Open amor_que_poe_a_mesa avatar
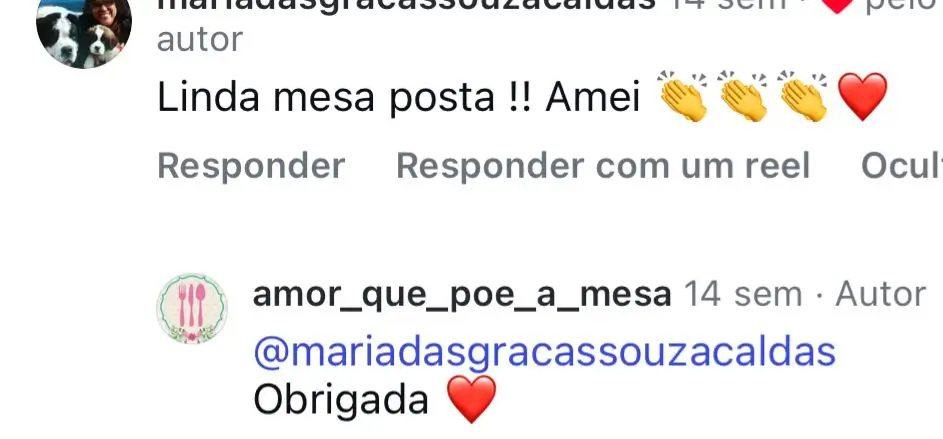 click(x=192, y=308)
